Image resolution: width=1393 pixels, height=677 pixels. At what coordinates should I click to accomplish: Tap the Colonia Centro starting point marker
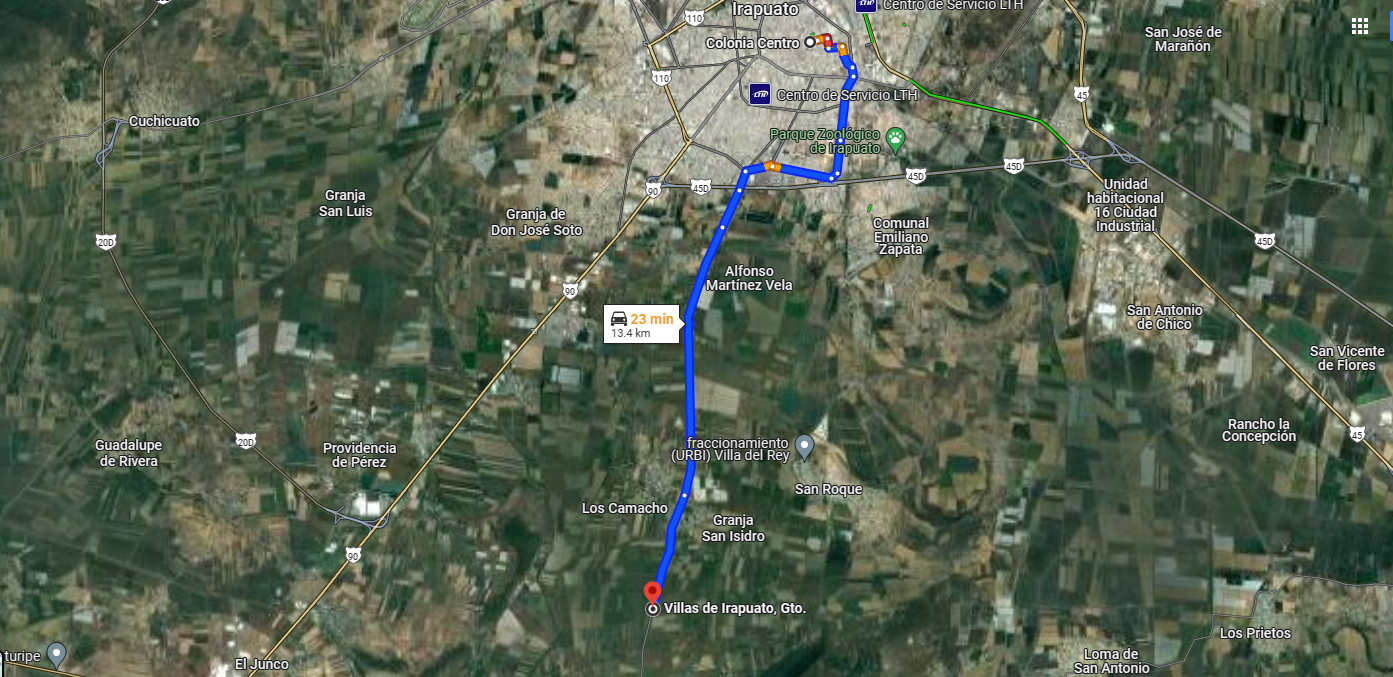809,42
